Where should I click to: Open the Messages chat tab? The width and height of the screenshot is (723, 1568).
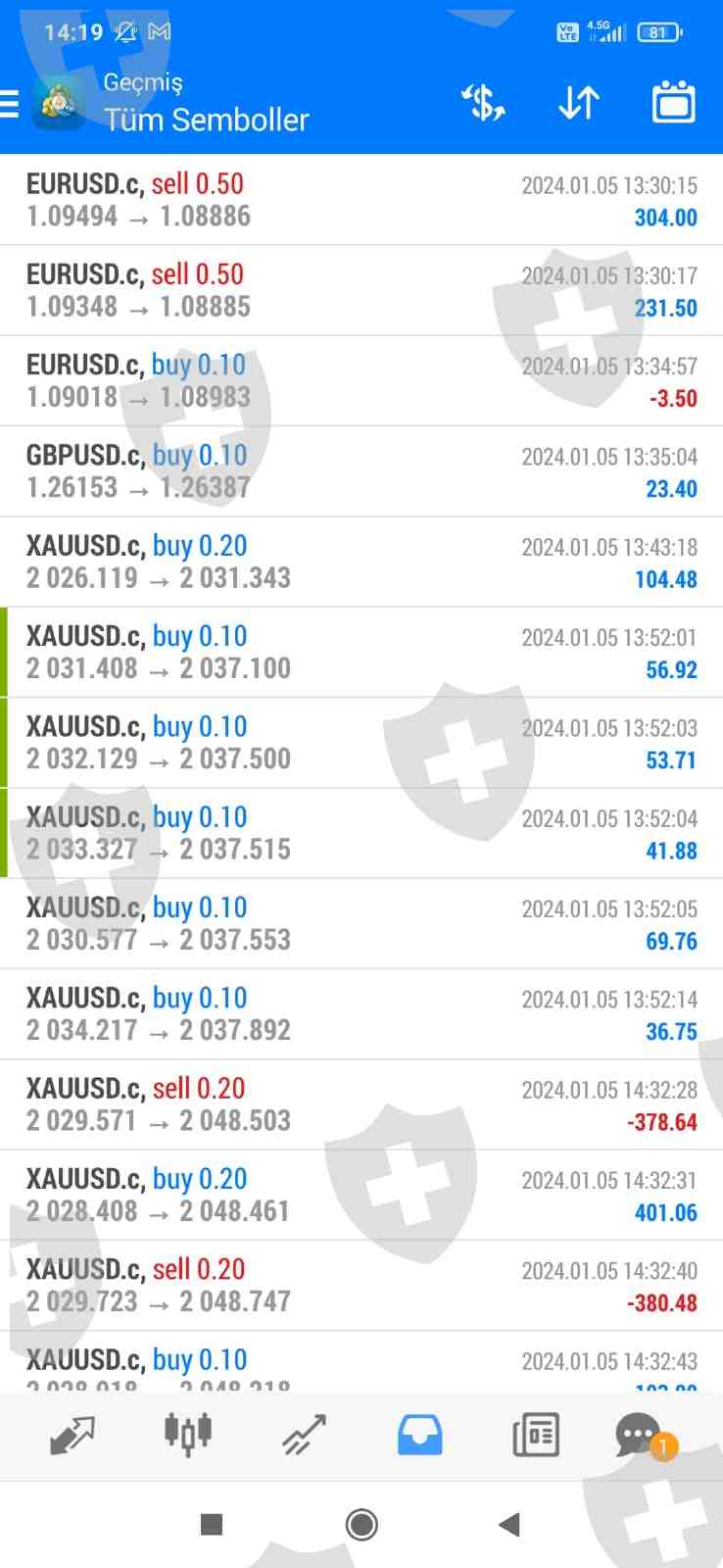coord(640,1436)
